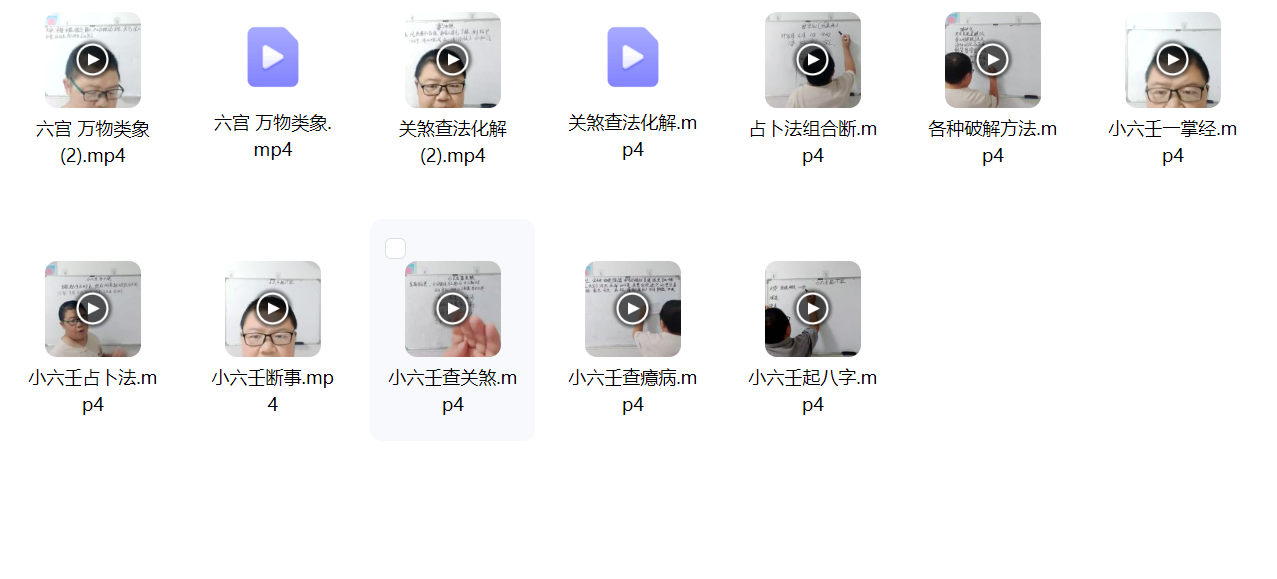The width and height of the screenshot is (1277, 579).
Task: Play the 各种破解方法.mp4 video
Action: click(992, 60)
